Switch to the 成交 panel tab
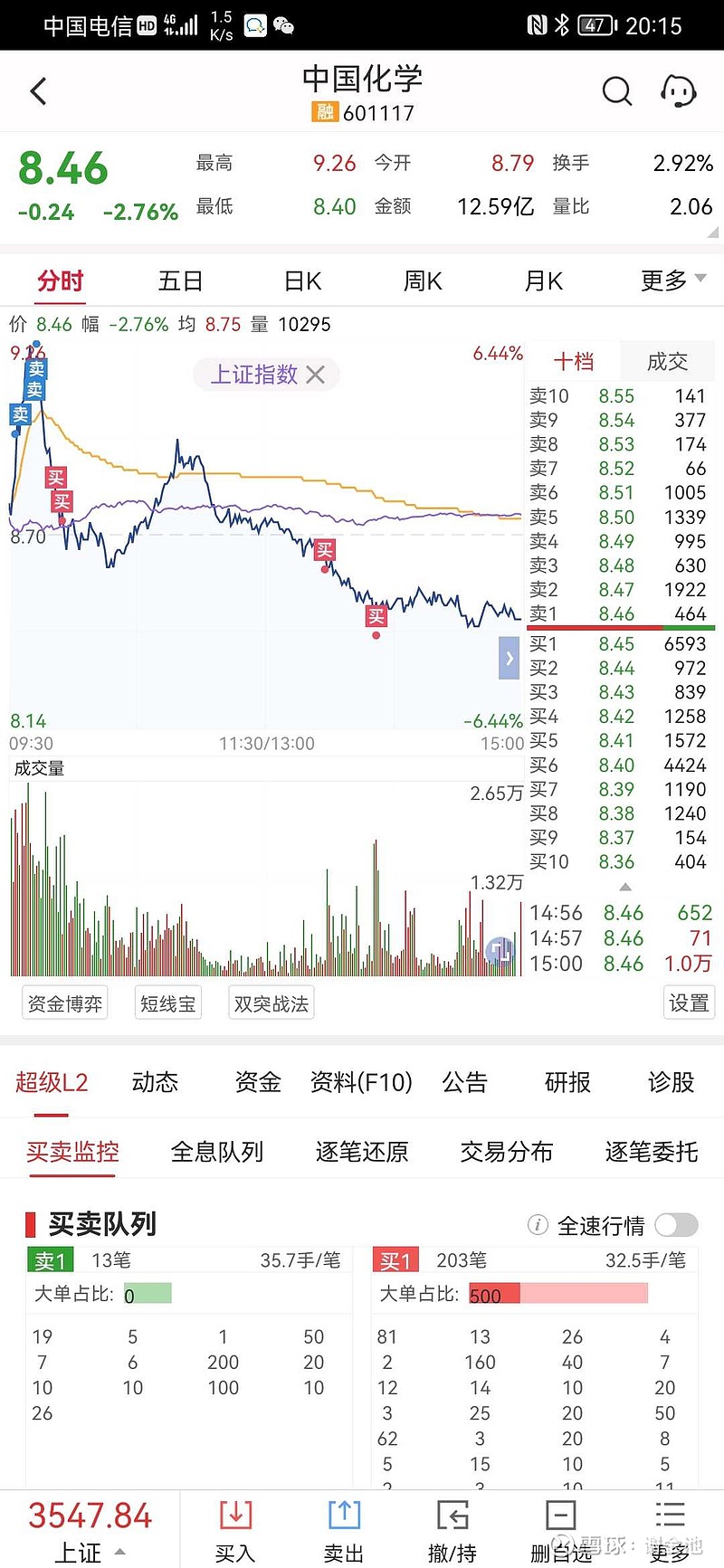724x1568 pixels. (x=667, y=361)
